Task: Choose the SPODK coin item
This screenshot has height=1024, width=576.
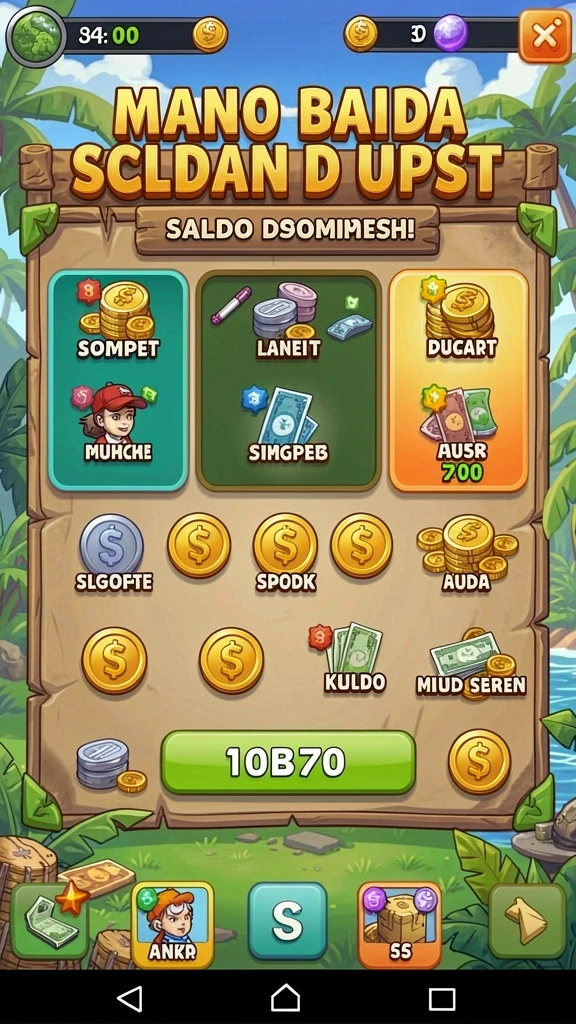Action: 285,552
